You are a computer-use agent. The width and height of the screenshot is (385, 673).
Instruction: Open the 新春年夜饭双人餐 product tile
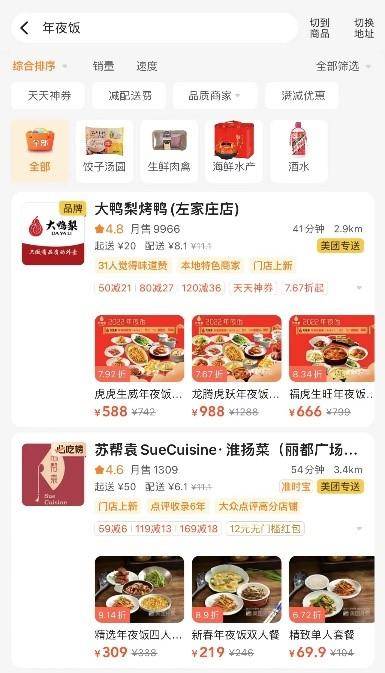tap(236, 607)
